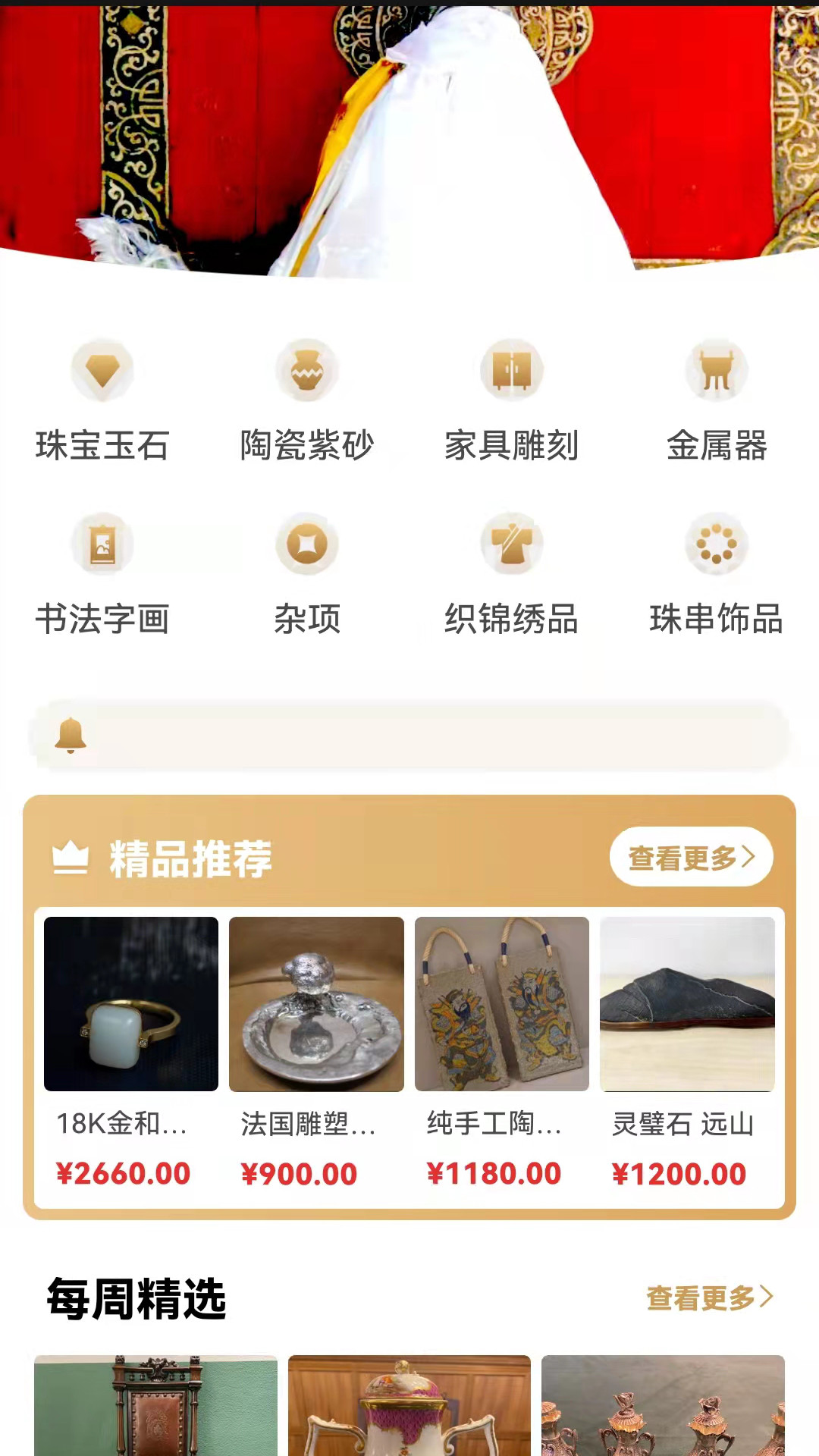The width and height of the screenshot is (819, 1456).
Task: Open the 珠串饰品 category icon
Action: click(x=715, y=544)
